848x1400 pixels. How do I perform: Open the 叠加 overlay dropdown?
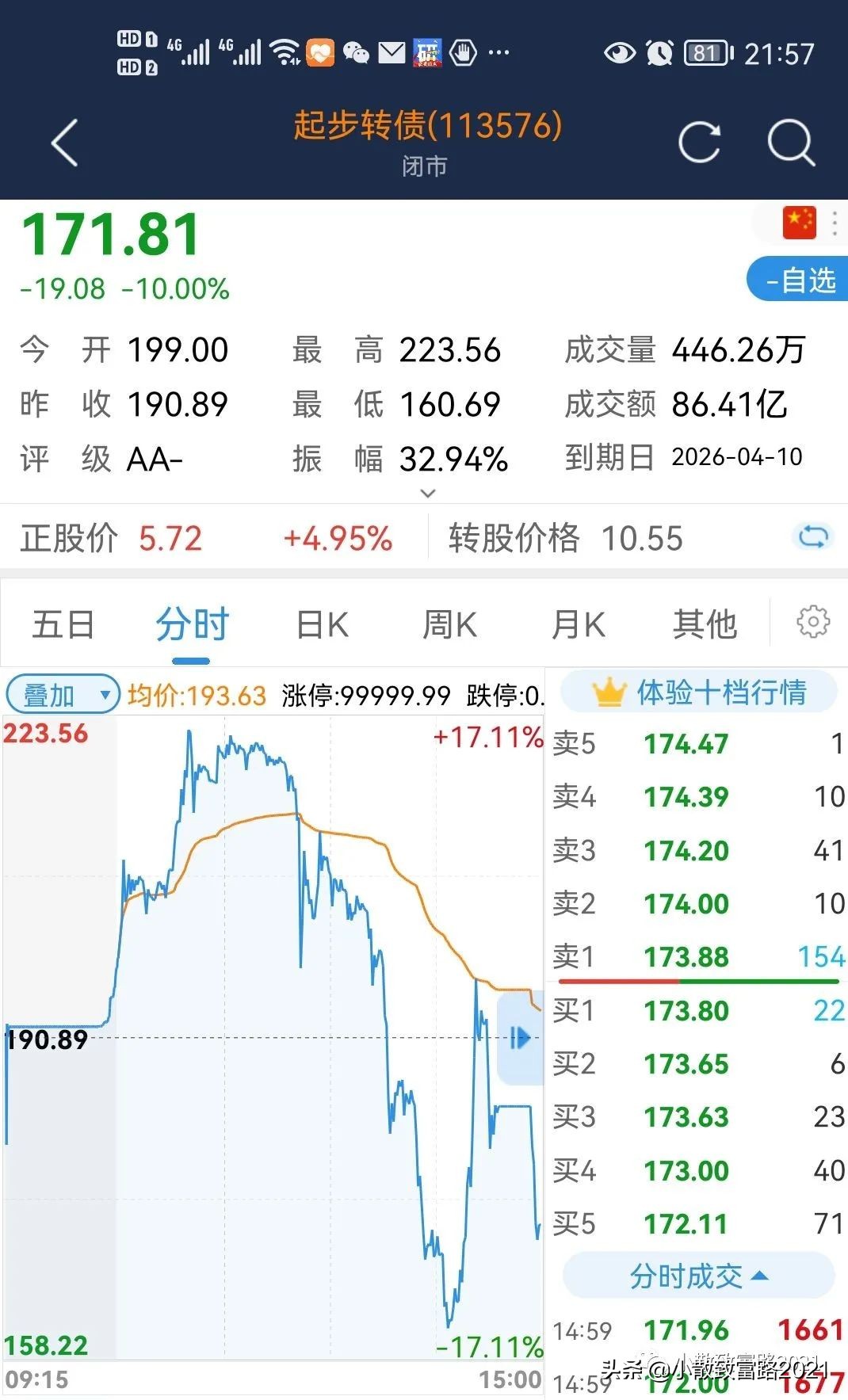pos(62,693)
